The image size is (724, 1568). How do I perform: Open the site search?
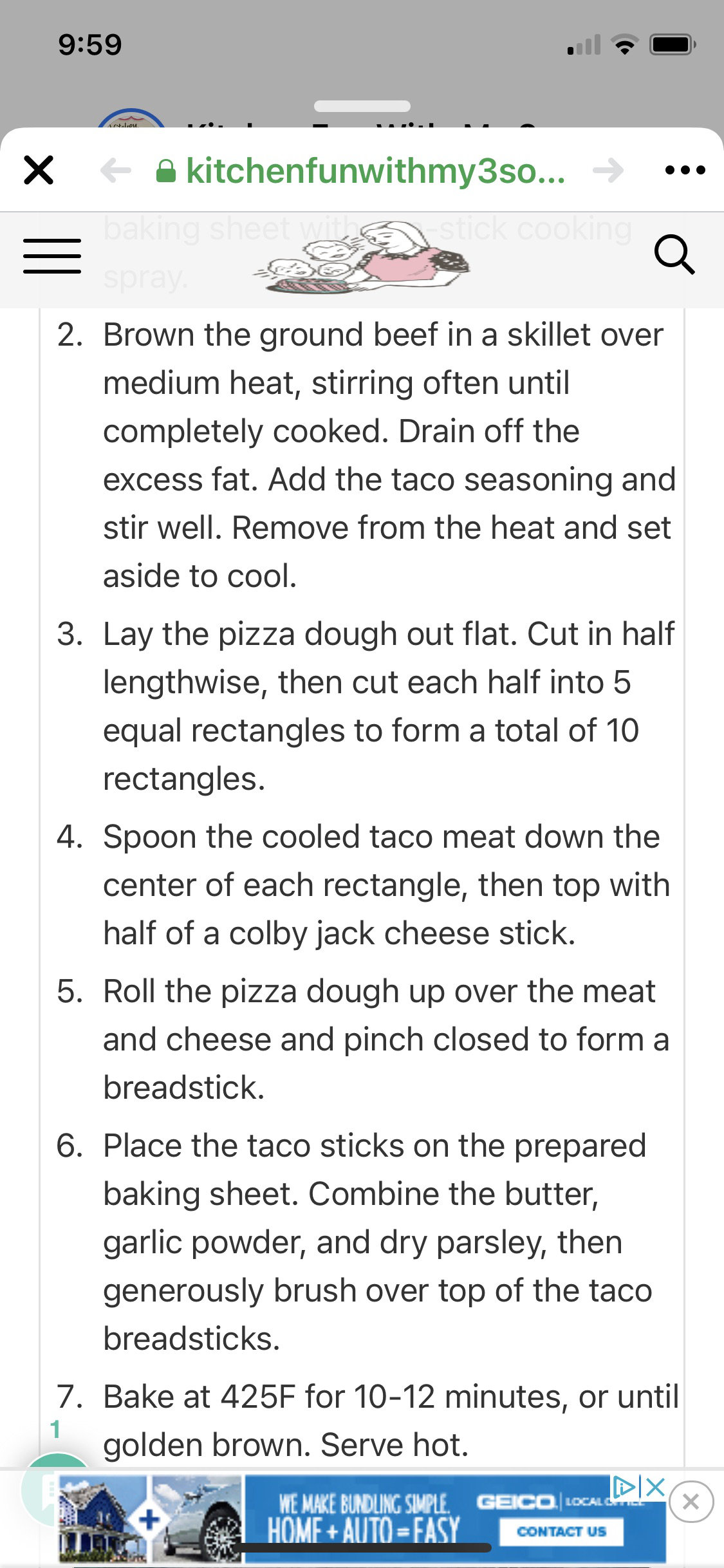[674, 255]
